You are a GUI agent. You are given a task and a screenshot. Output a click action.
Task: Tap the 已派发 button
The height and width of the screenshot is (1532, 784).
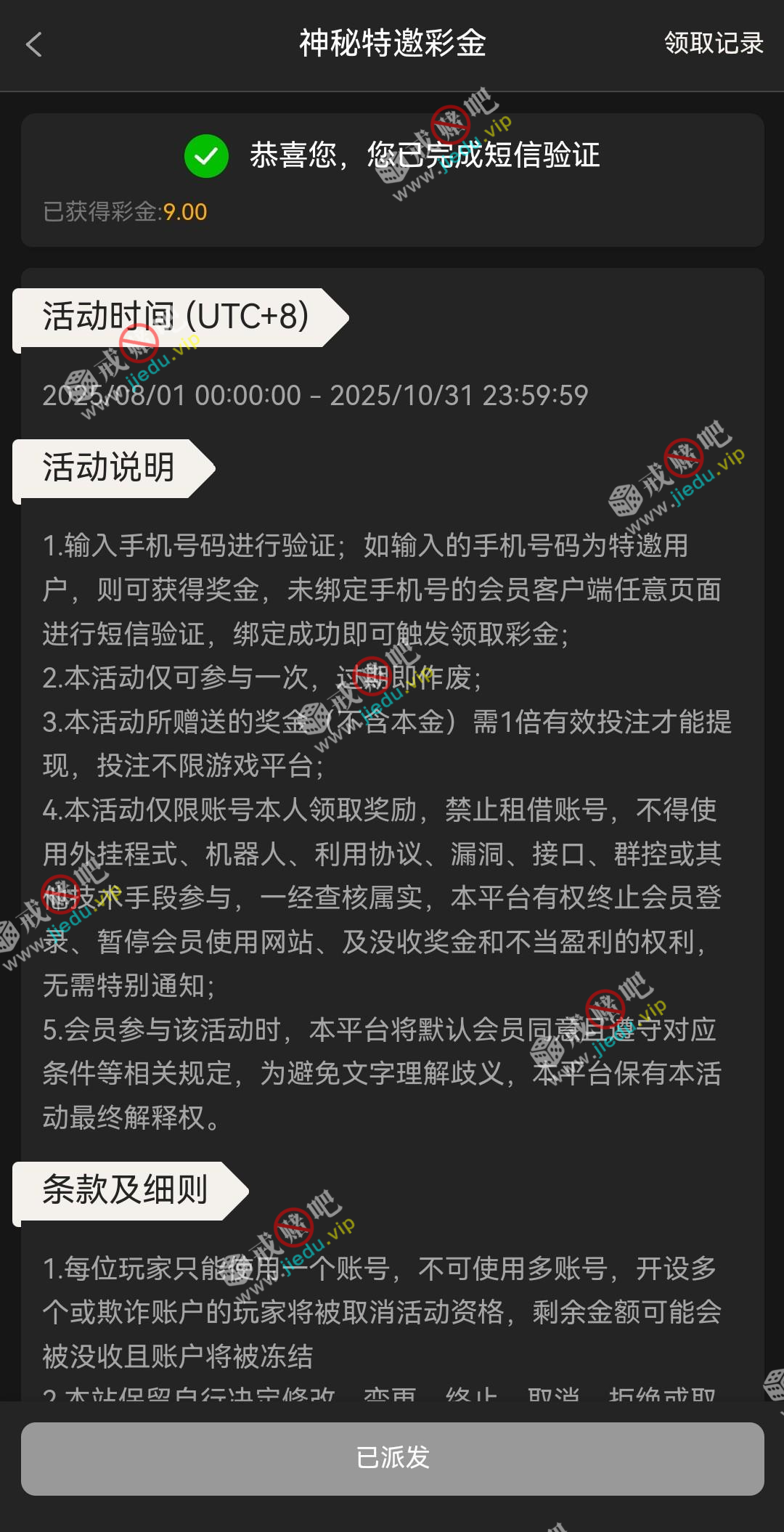[x=392, y=1458]
